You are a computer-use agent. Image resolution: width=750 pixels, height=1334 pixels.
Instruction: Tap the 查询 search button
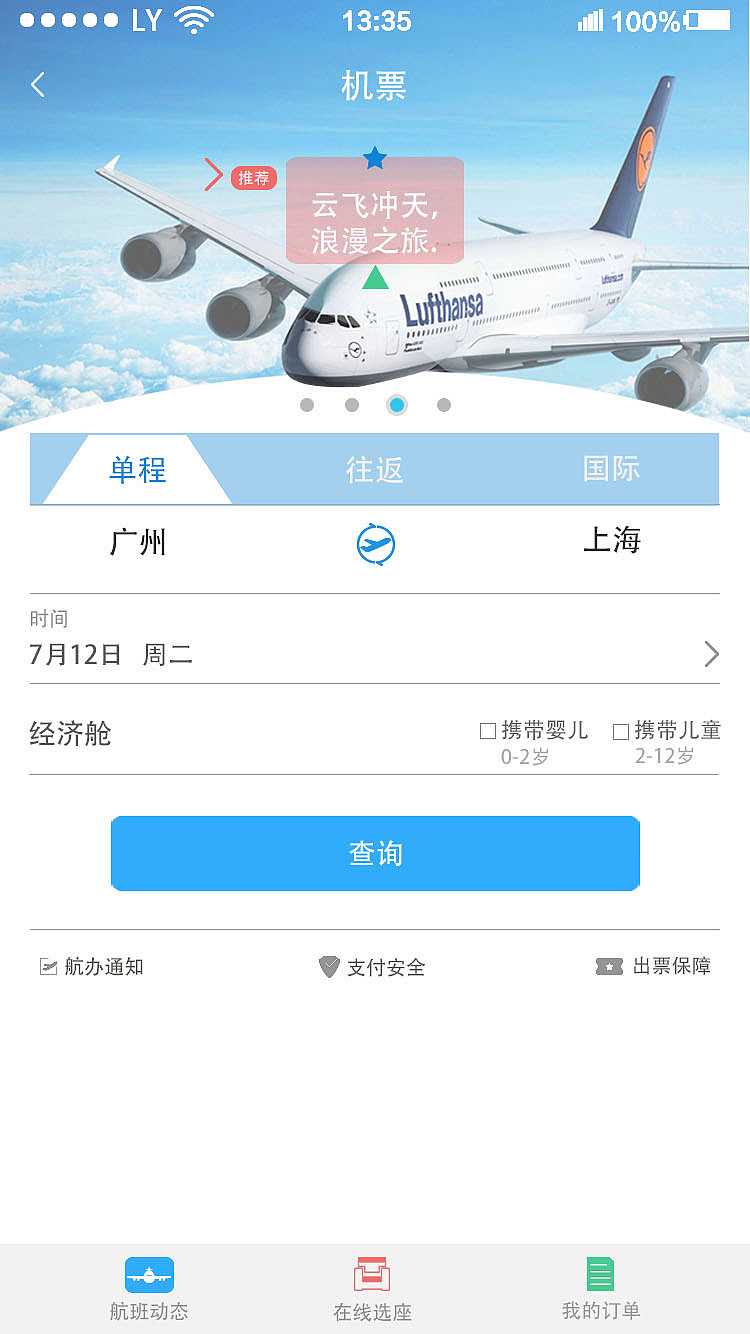[x=375, y=853]
